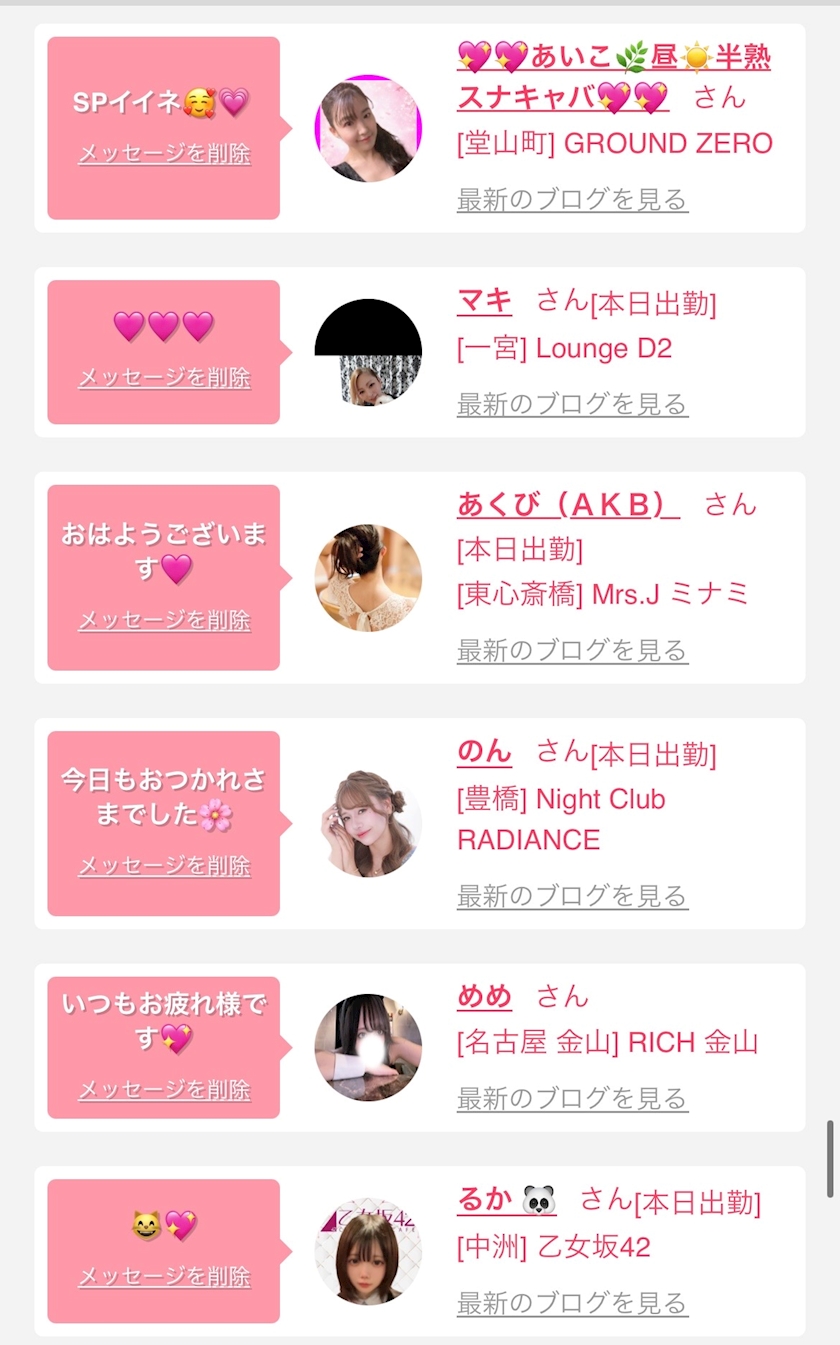
Task: Open あくび（AKB）profile link
Action: (x=568, y=505)
